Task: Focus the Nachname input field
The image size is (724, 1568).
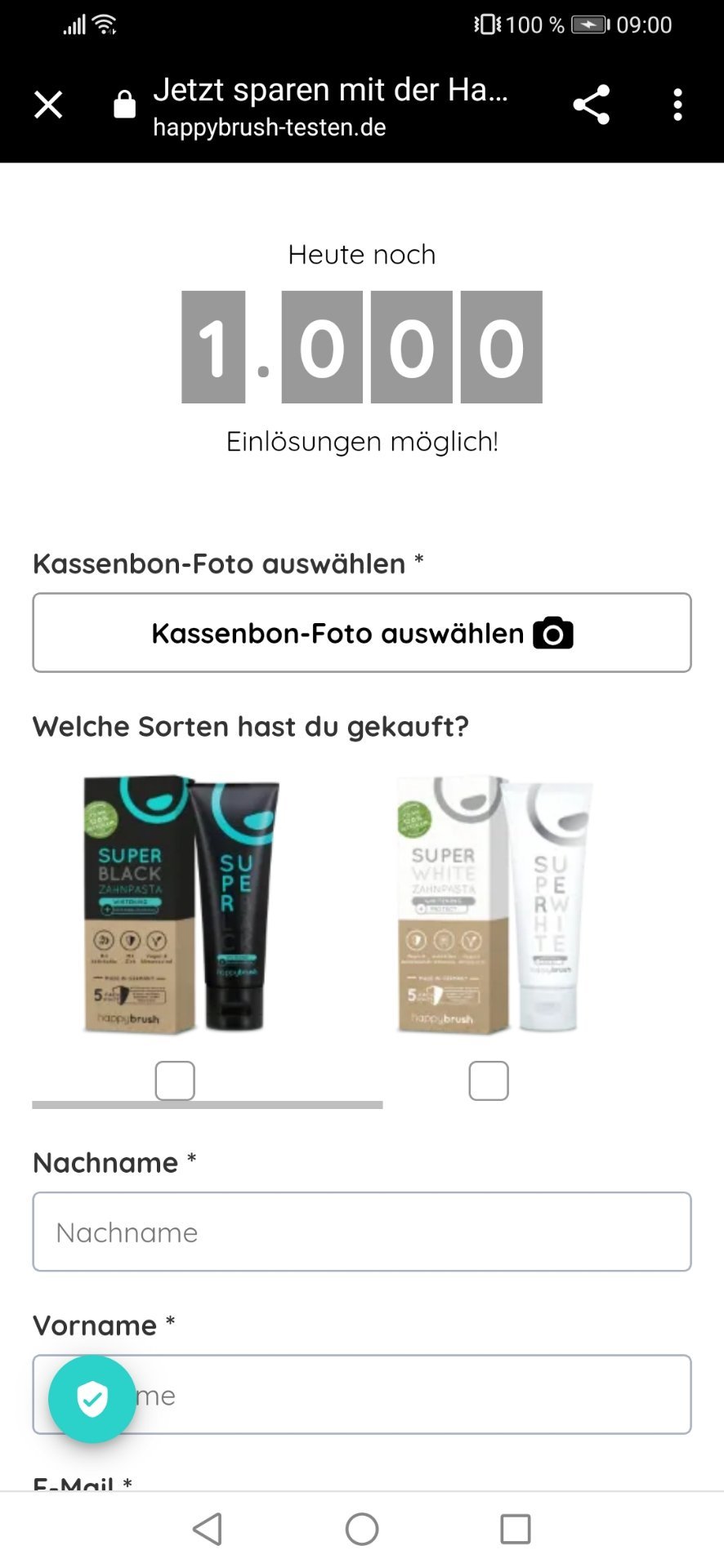Action: click(x=362, y=1232)
